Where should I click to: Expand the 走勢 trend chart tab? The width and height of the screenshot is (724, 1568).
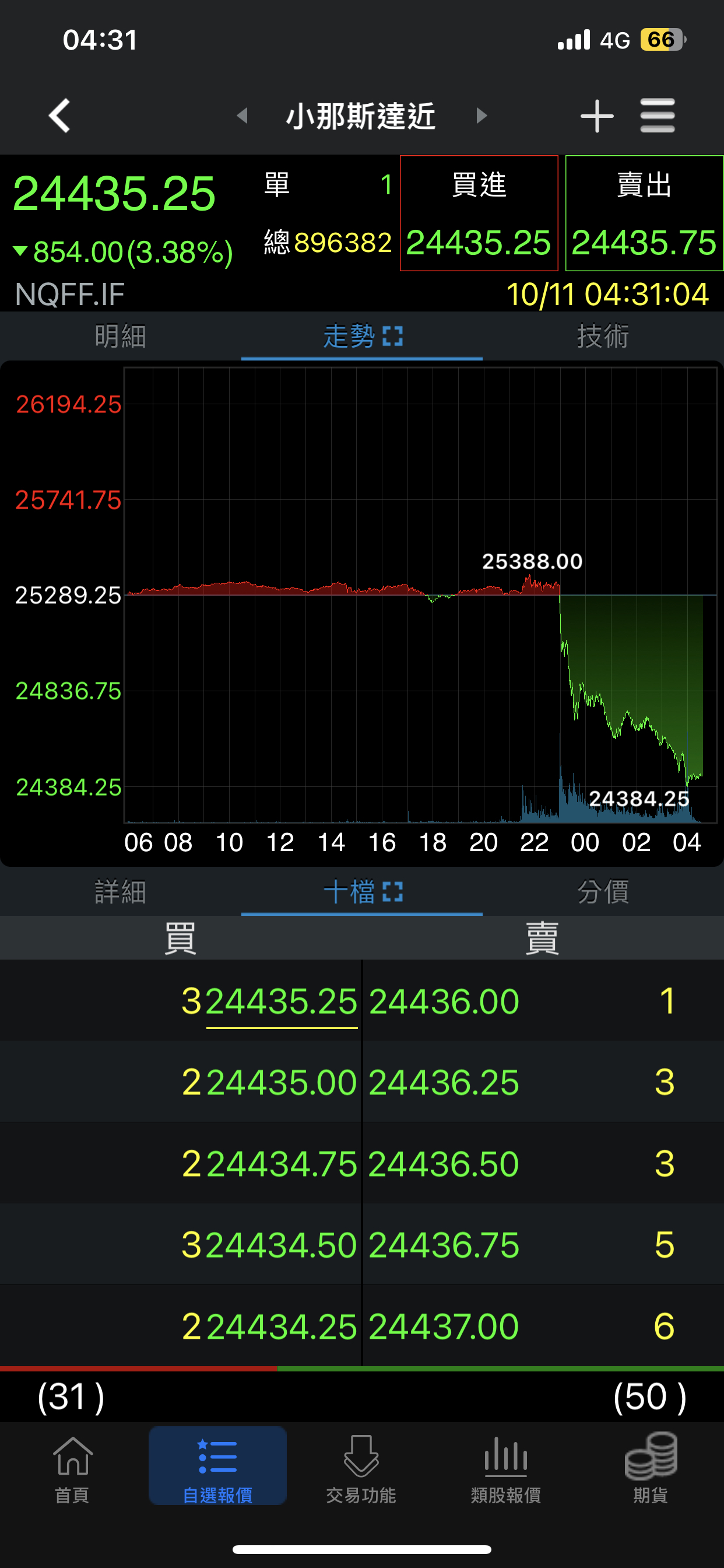[362, 336]
